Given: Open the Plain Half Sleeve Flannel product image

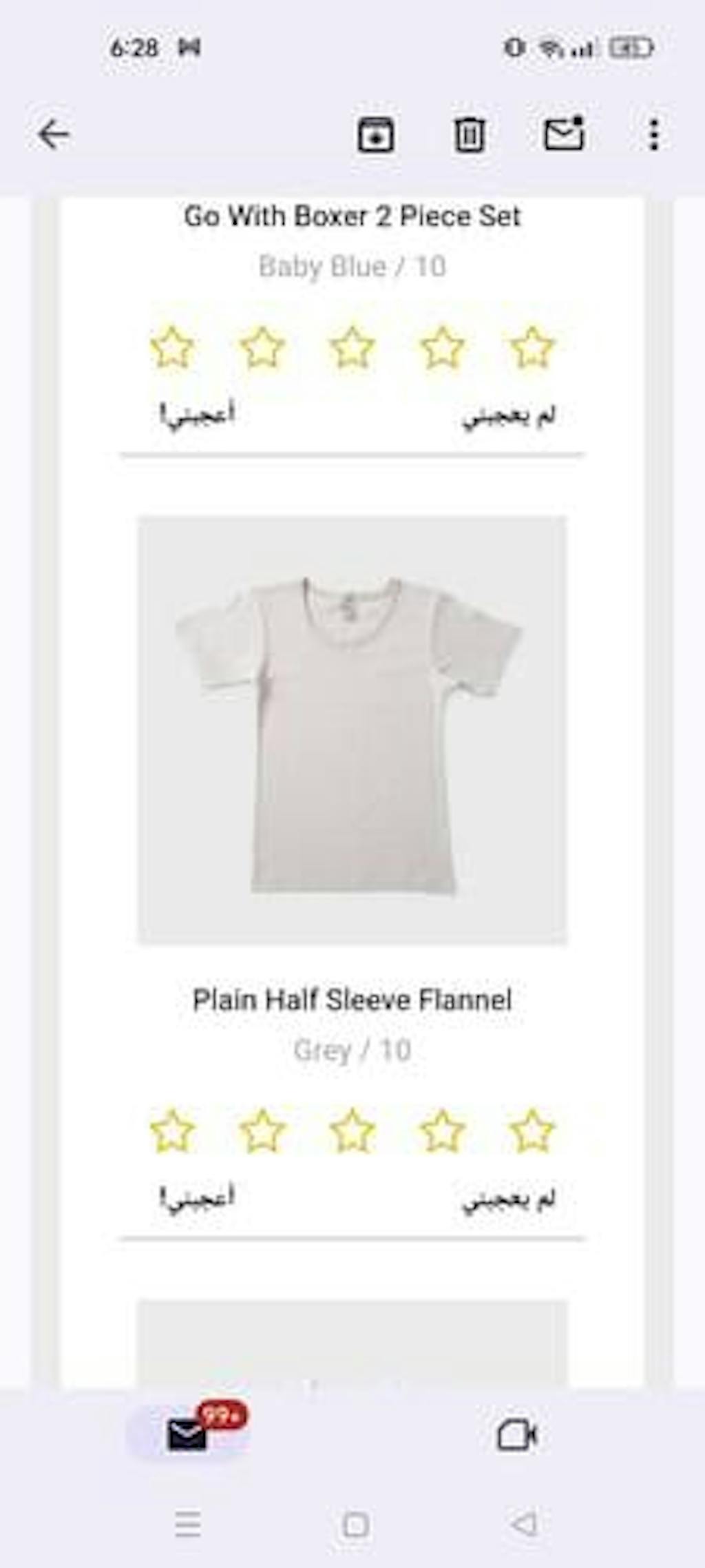Looking at the screenshot, I should [352, 730].
